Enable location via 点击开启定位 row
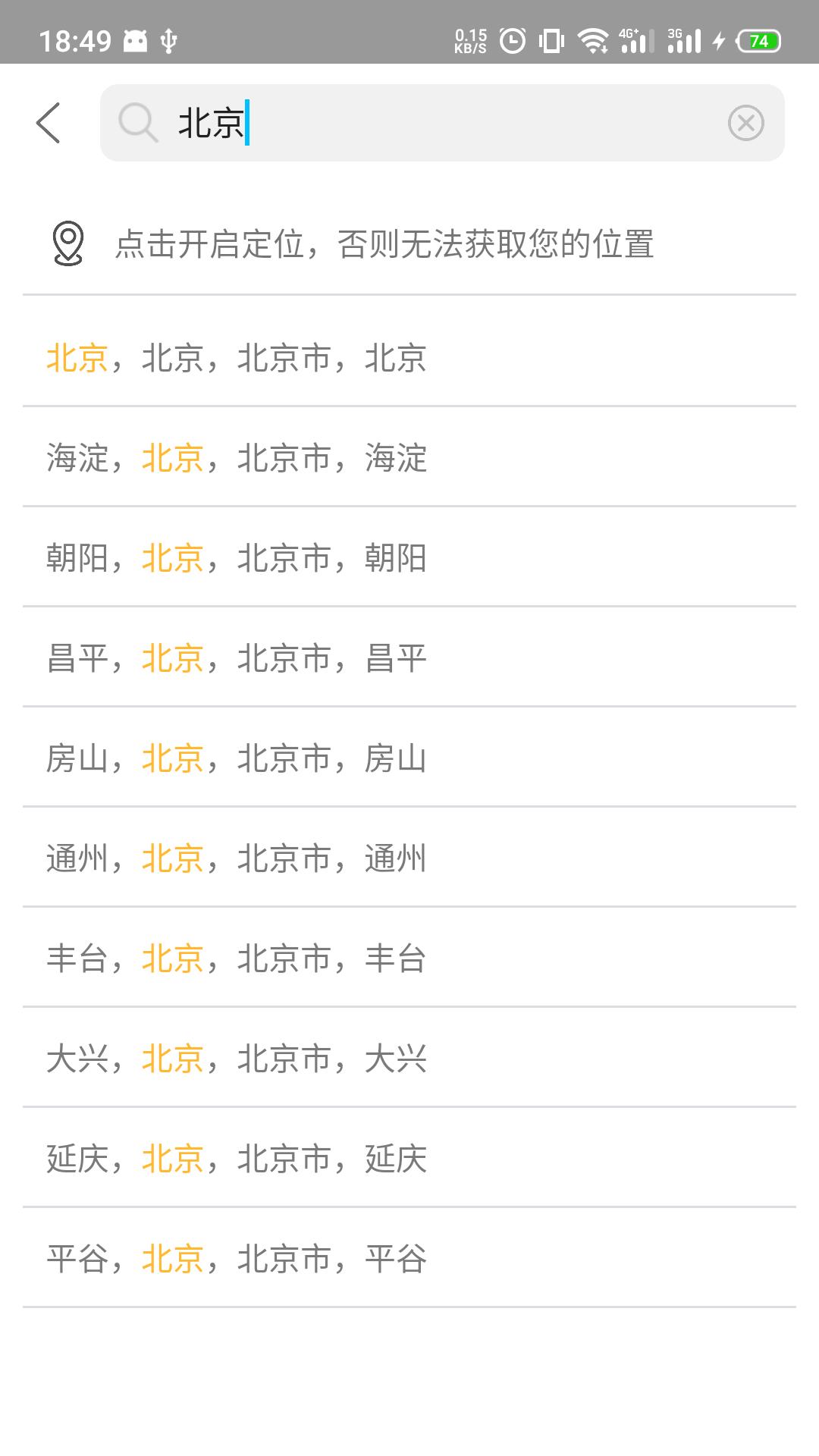Screen dimensions: 819x1456 coord(383,244)
